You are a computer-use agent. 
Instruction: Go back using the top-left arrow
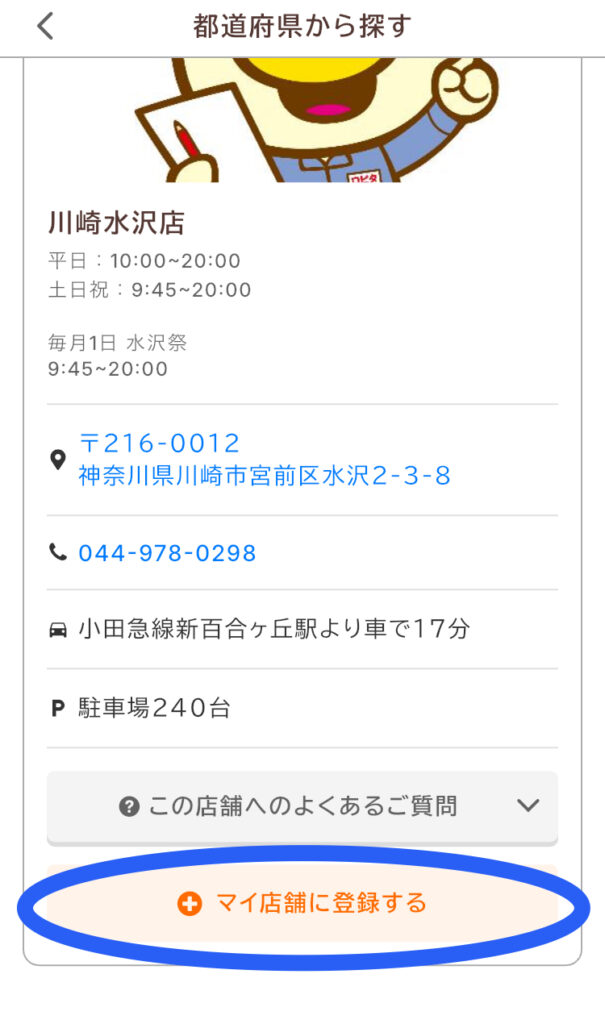tap(44, 26)
